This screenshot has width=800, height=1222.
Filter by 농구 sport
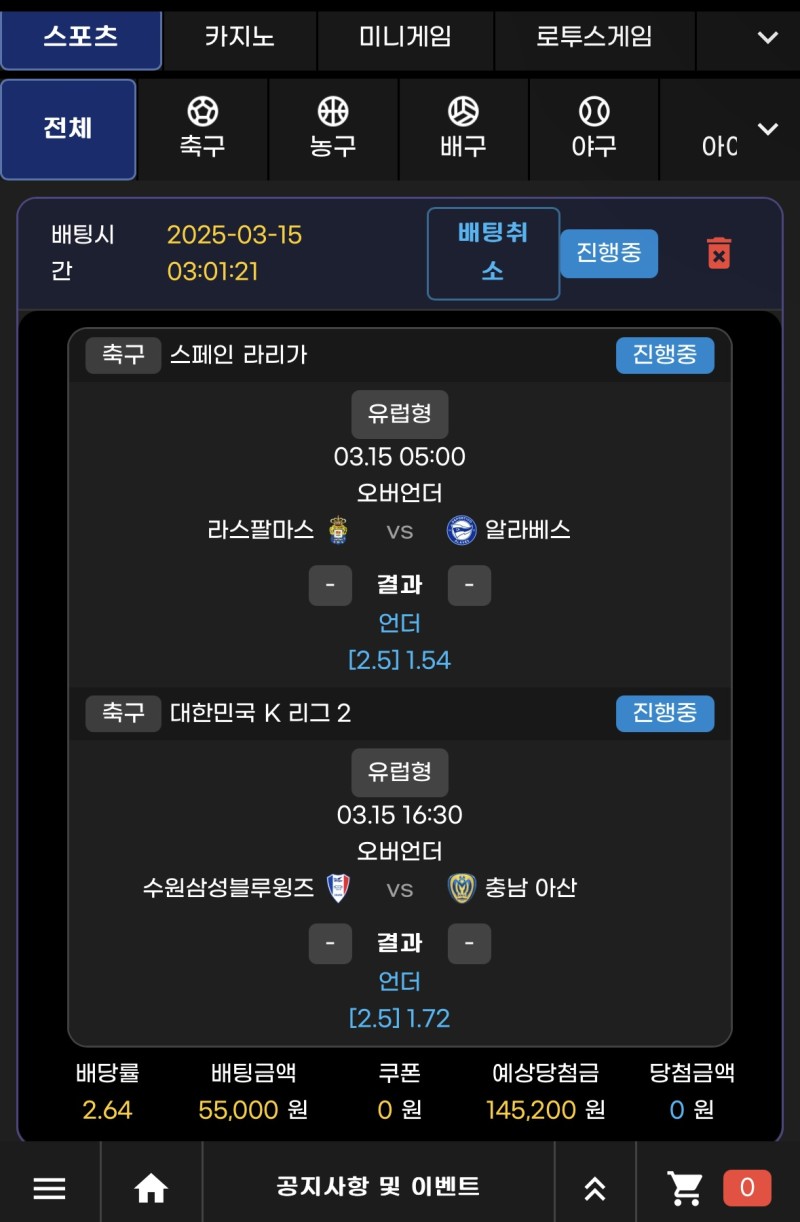click(x=333, y=129)
